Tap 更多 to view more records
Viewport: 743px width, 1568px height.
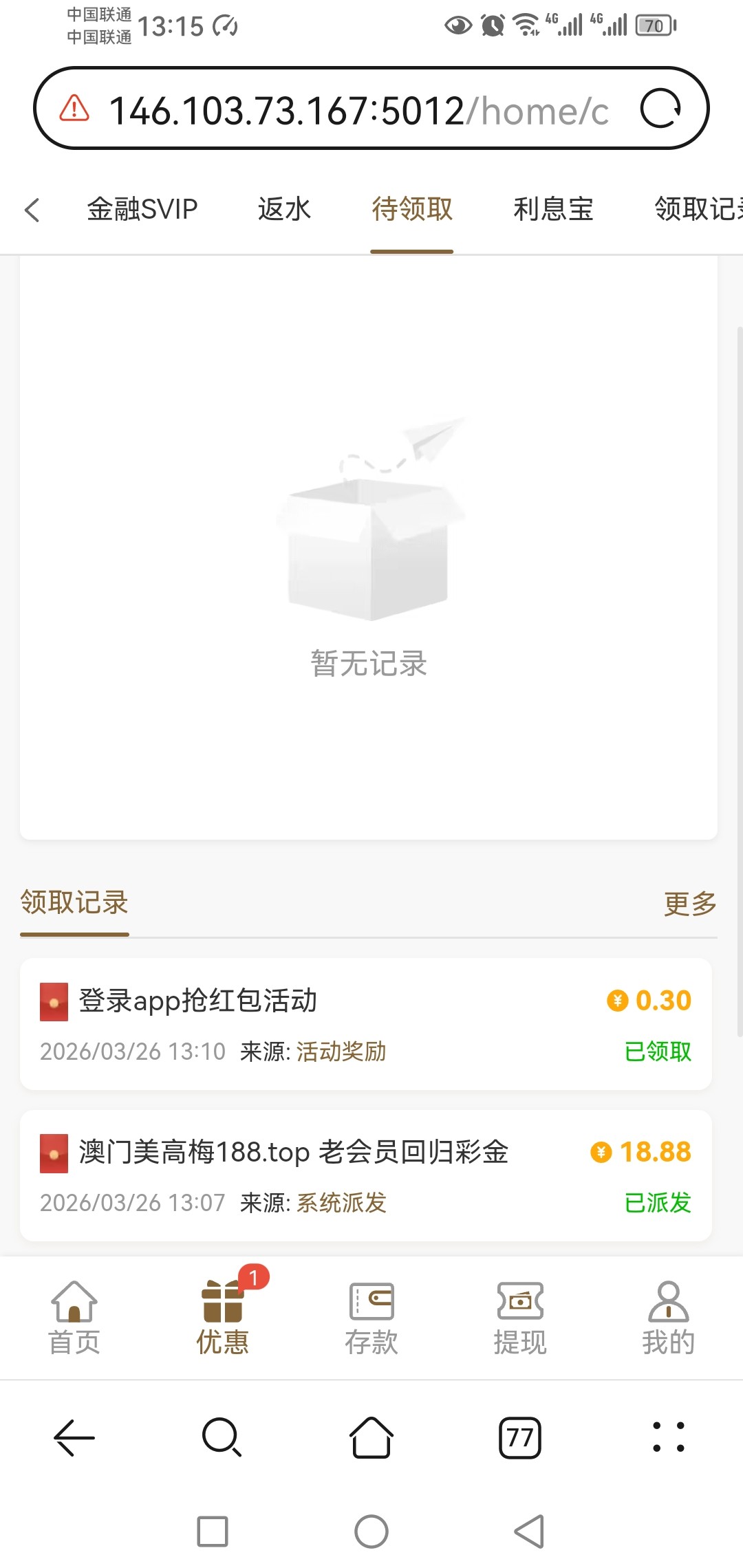point(689,904)
